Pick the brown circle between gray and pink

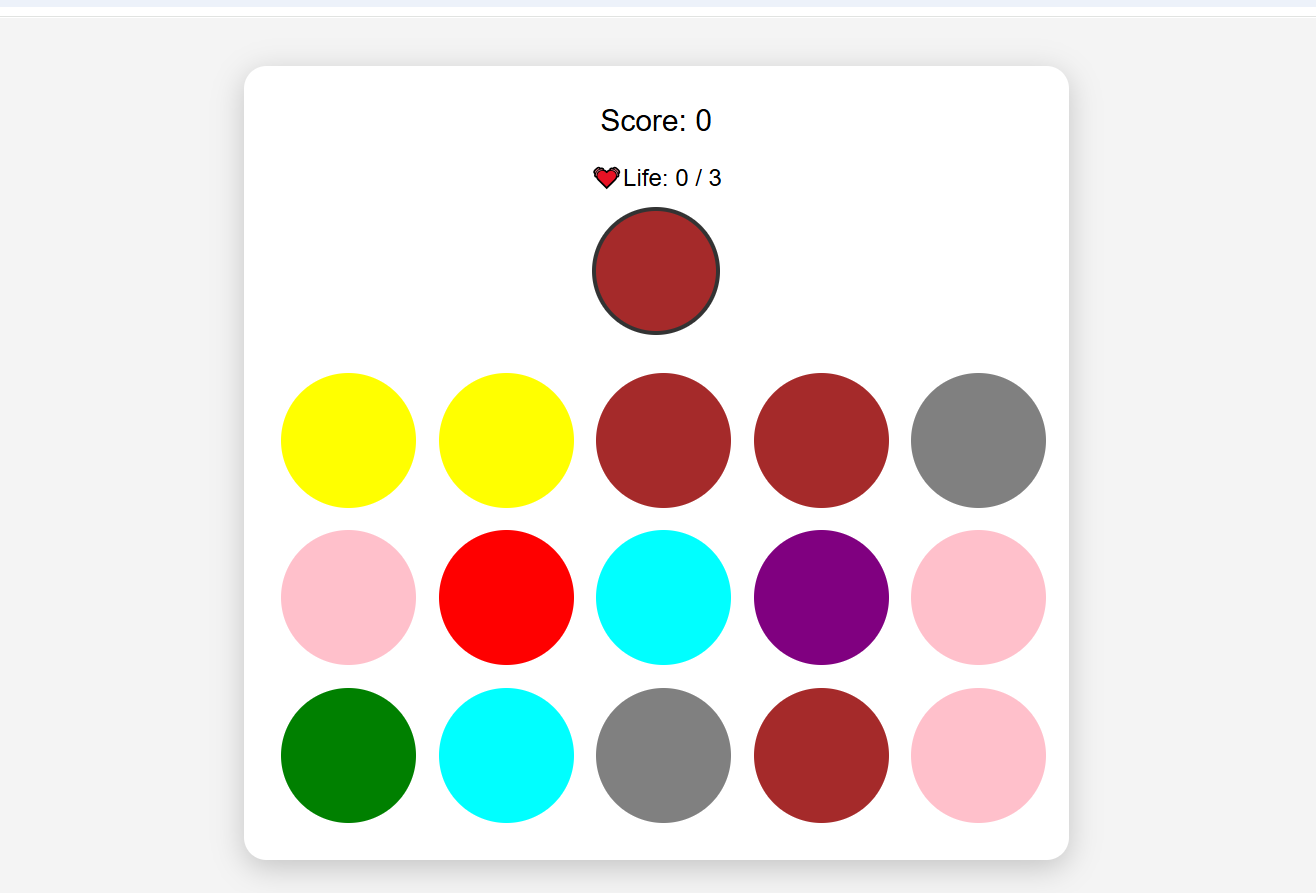pyautogui.click(x=821, y=755)
